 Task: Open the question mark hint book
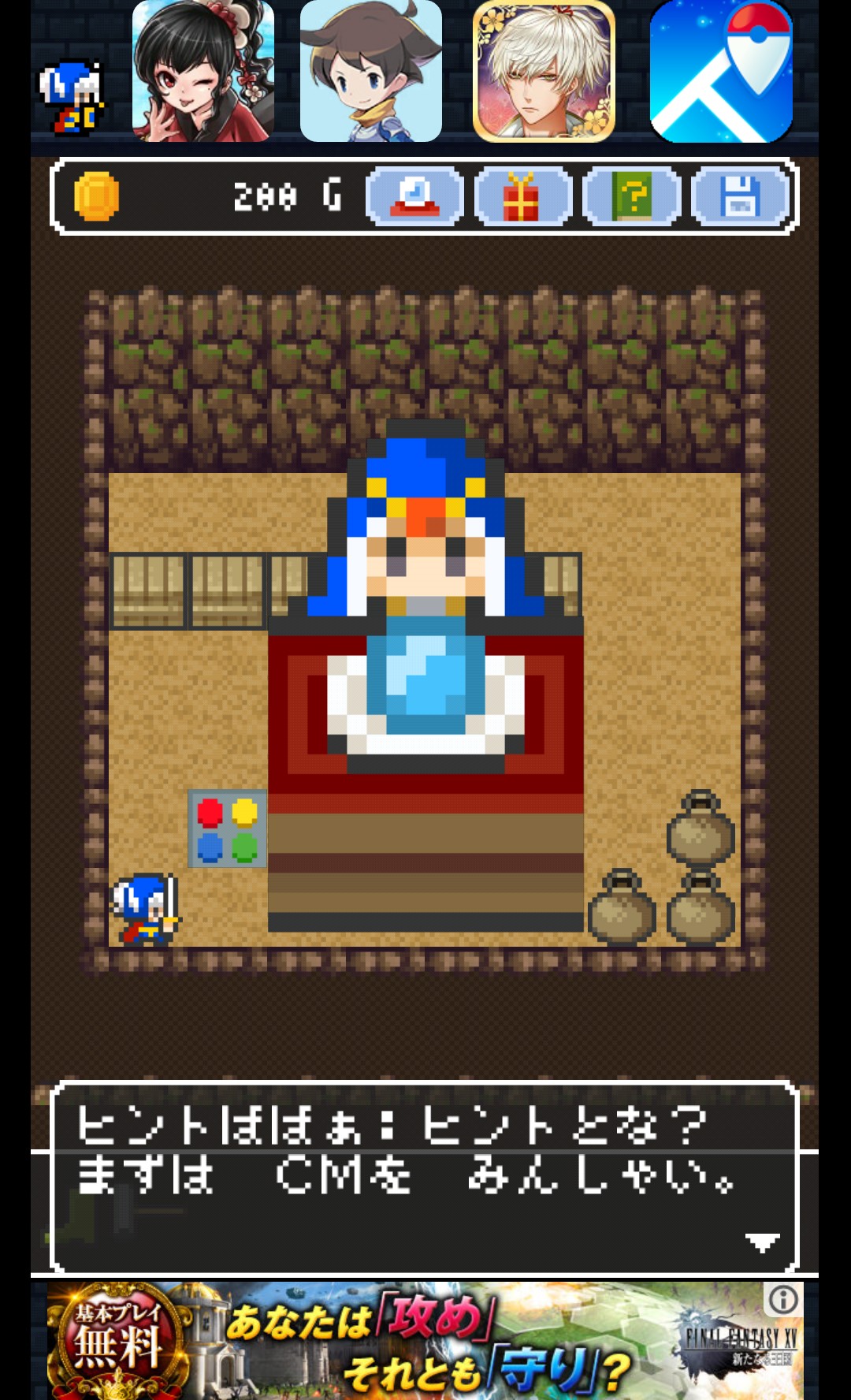[x=631, y=197]
